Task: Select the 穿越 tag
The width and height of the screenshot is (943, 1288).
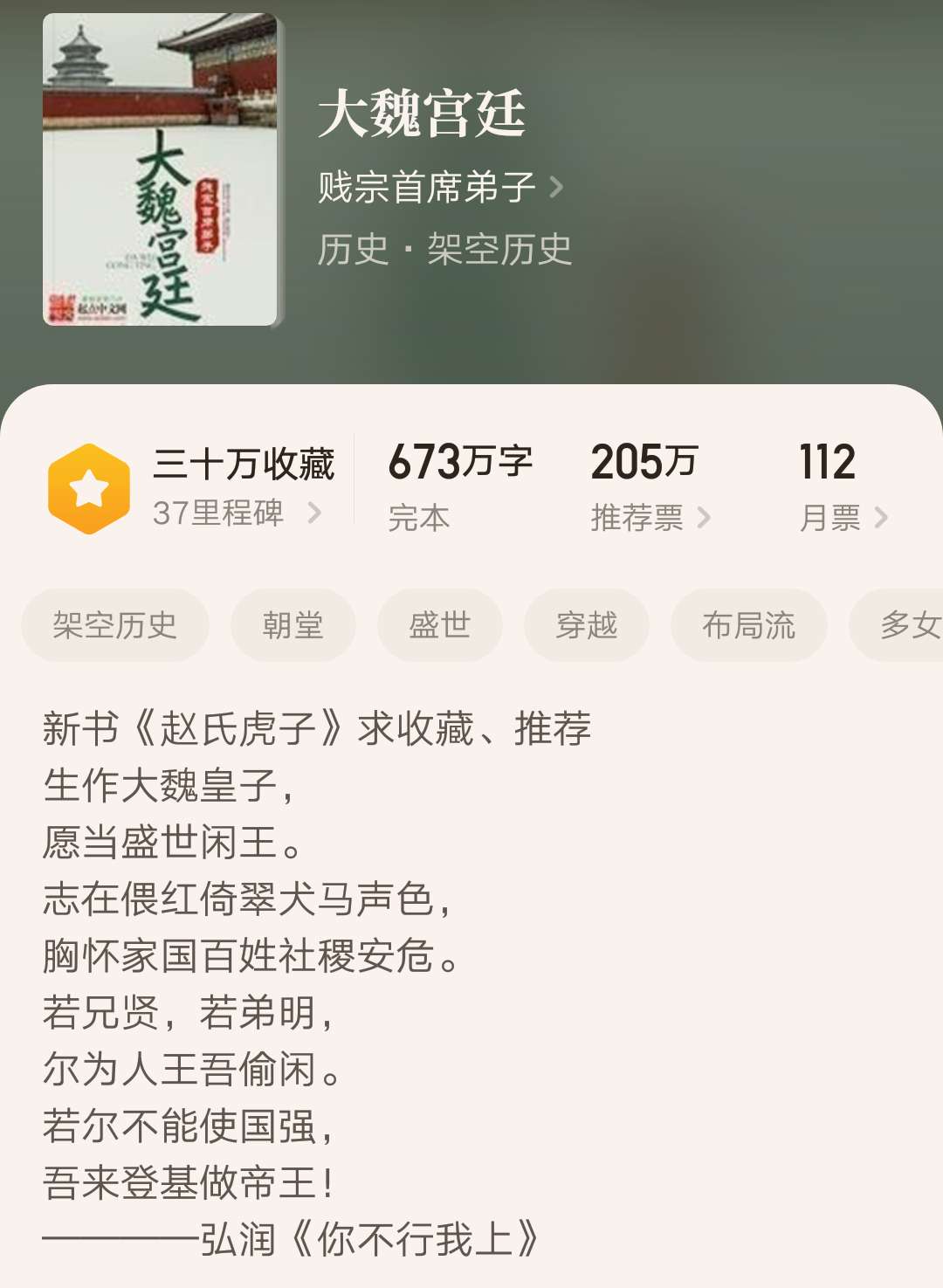Action: 586,624
